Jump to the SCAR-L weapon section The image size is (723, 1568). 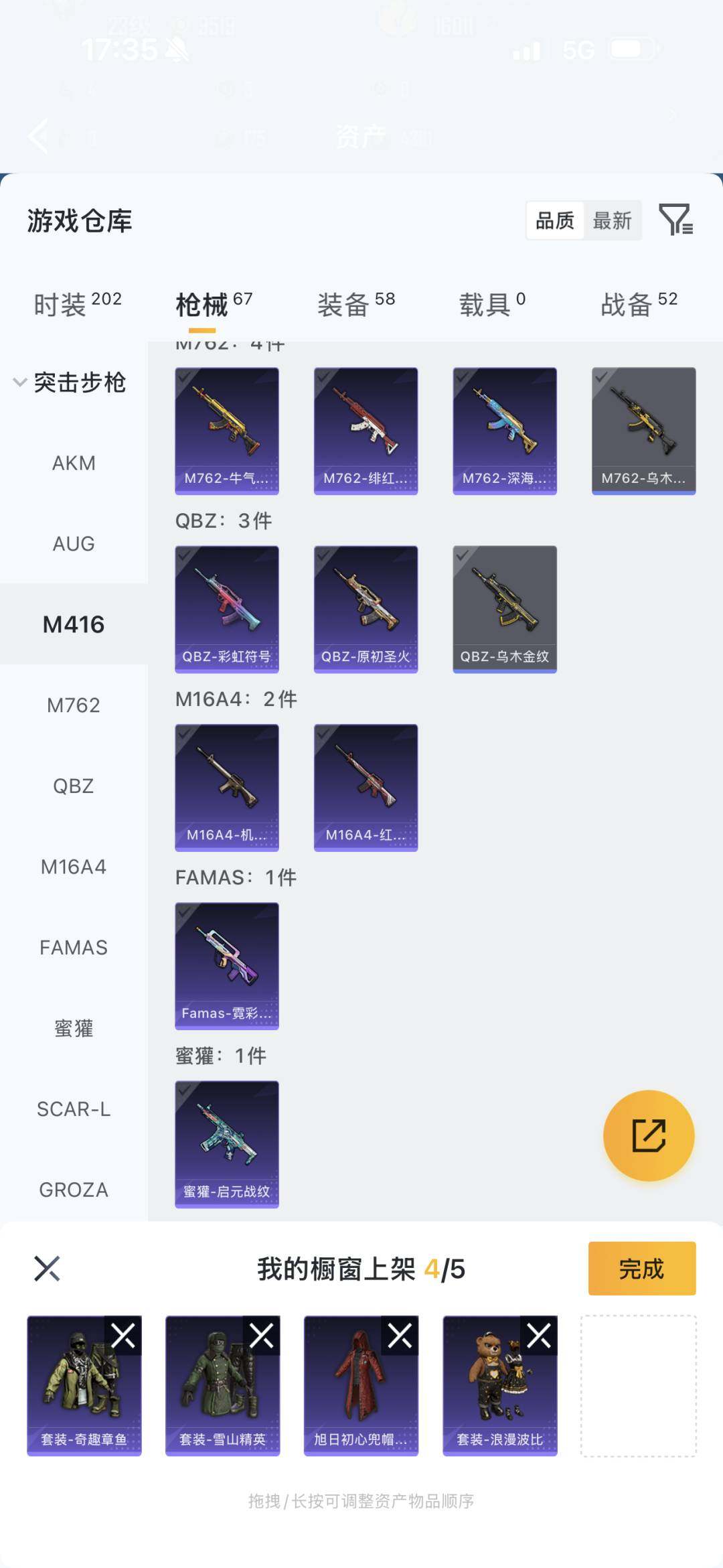point(74,1109)
